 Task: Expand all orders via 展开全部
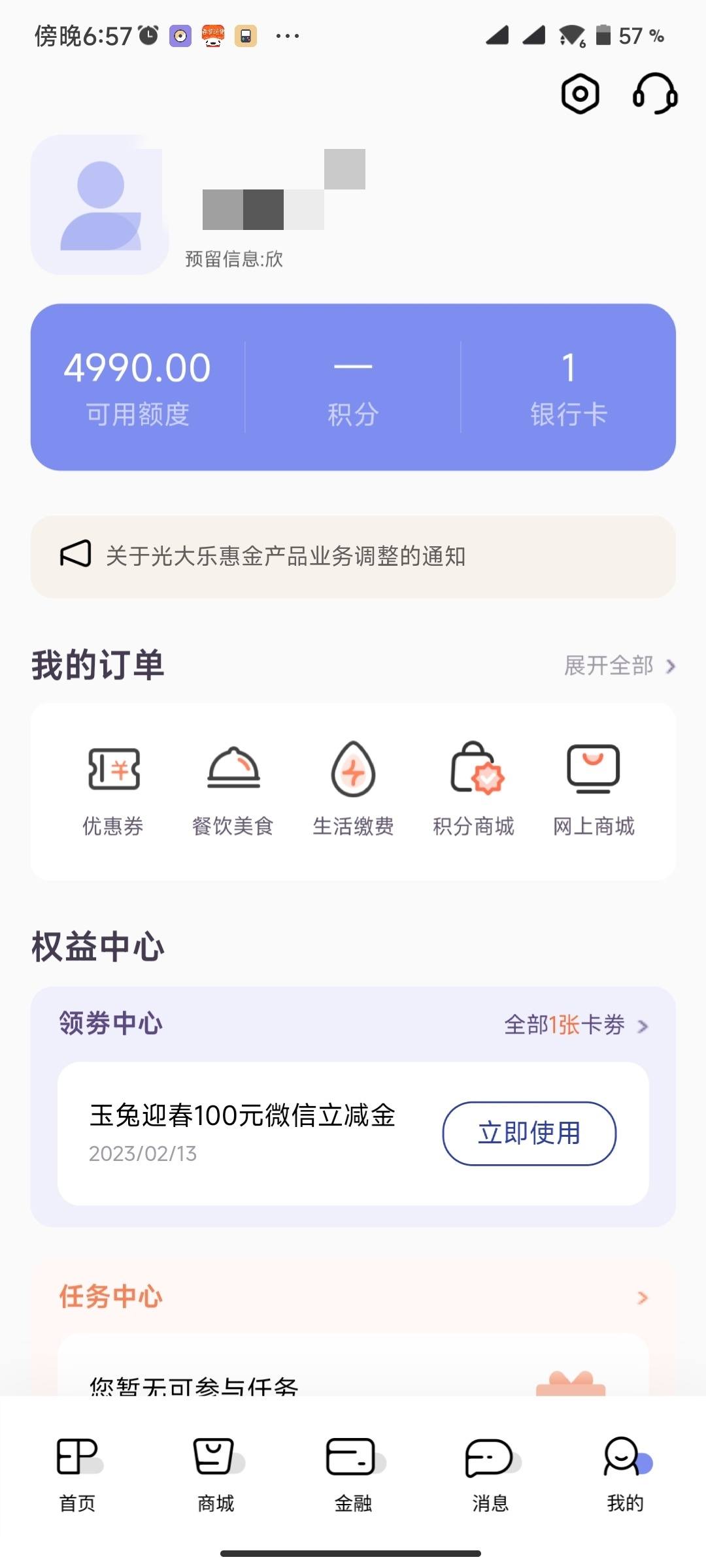point(619,666)
